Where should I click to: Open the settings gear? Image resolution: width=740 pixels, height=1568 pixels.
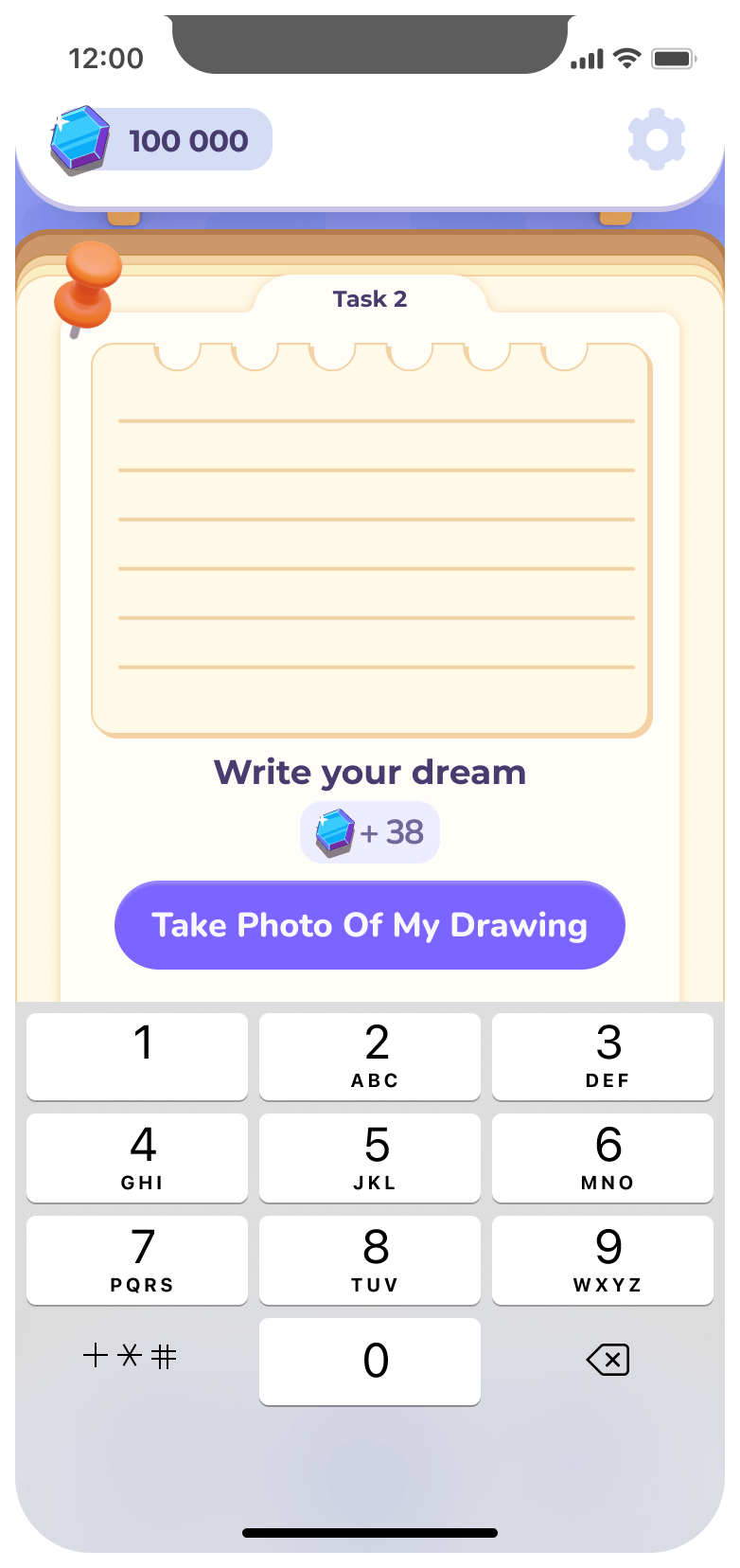pos(657,140)
